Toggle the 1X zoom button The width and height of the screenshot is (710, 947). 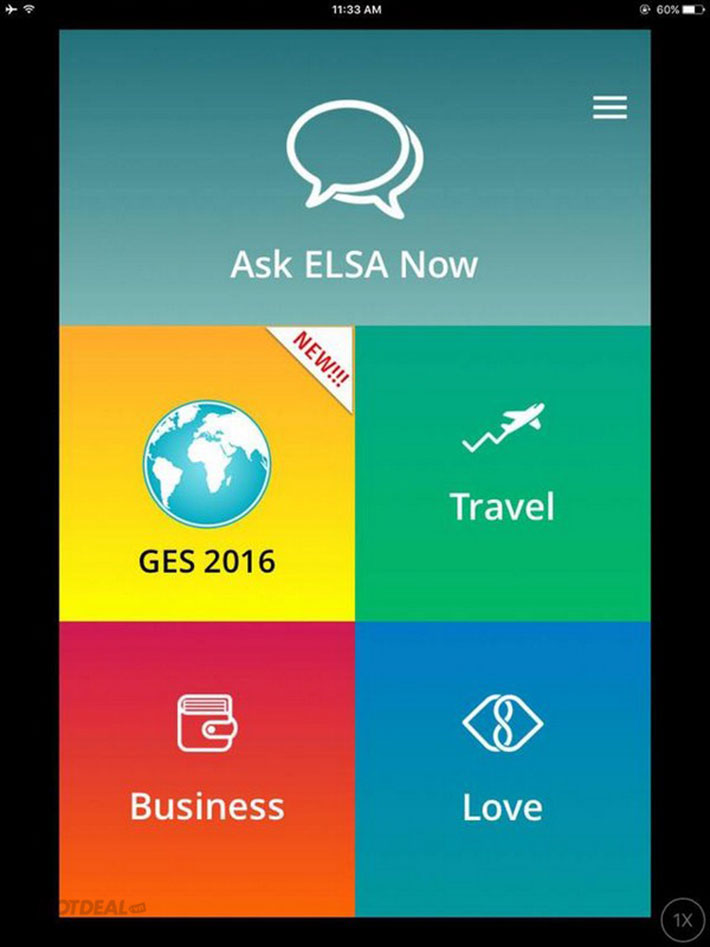click(683, 920)
